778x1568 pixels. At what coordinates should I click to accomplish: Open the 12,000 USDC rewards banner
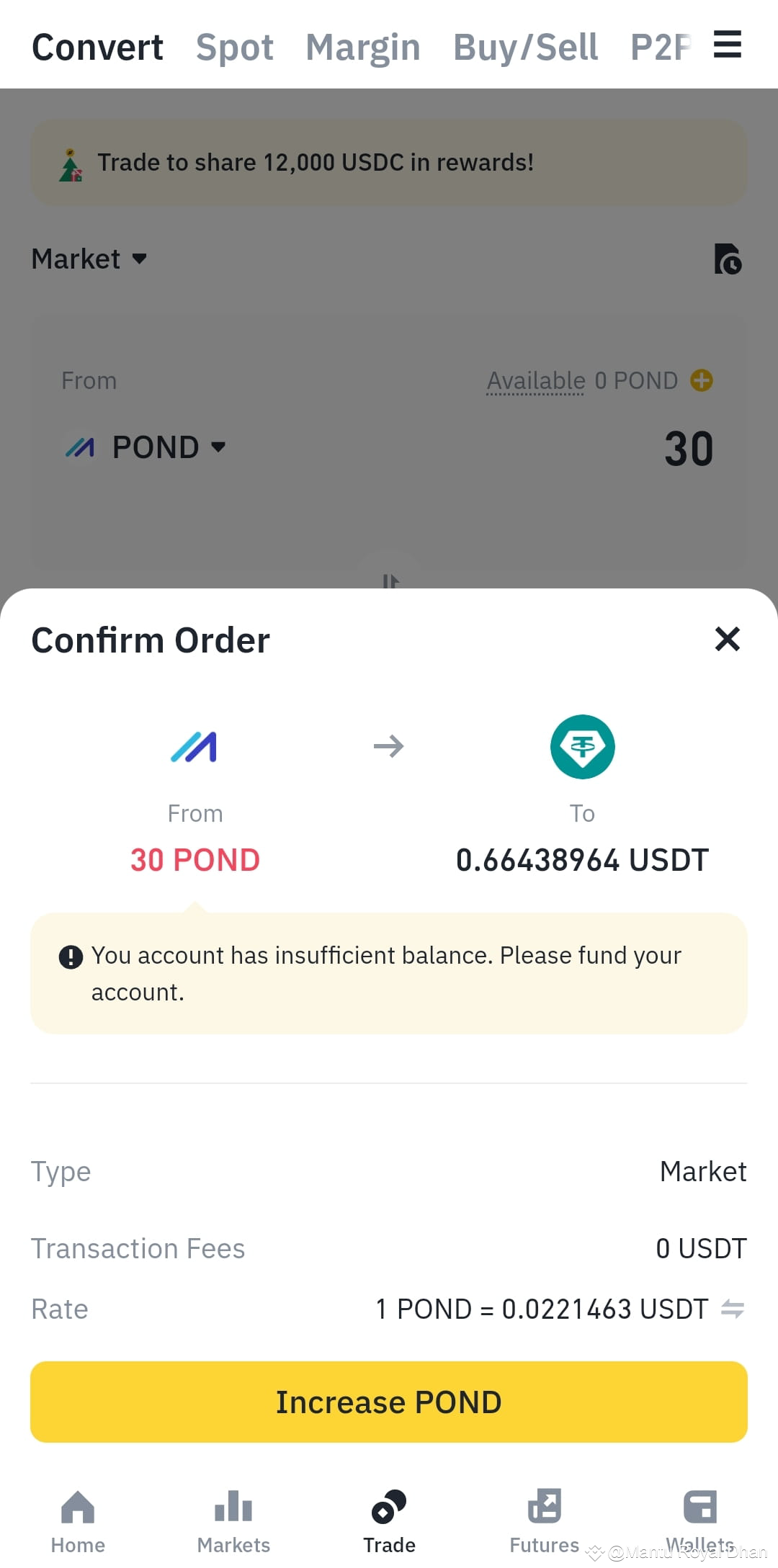[389, 162]
